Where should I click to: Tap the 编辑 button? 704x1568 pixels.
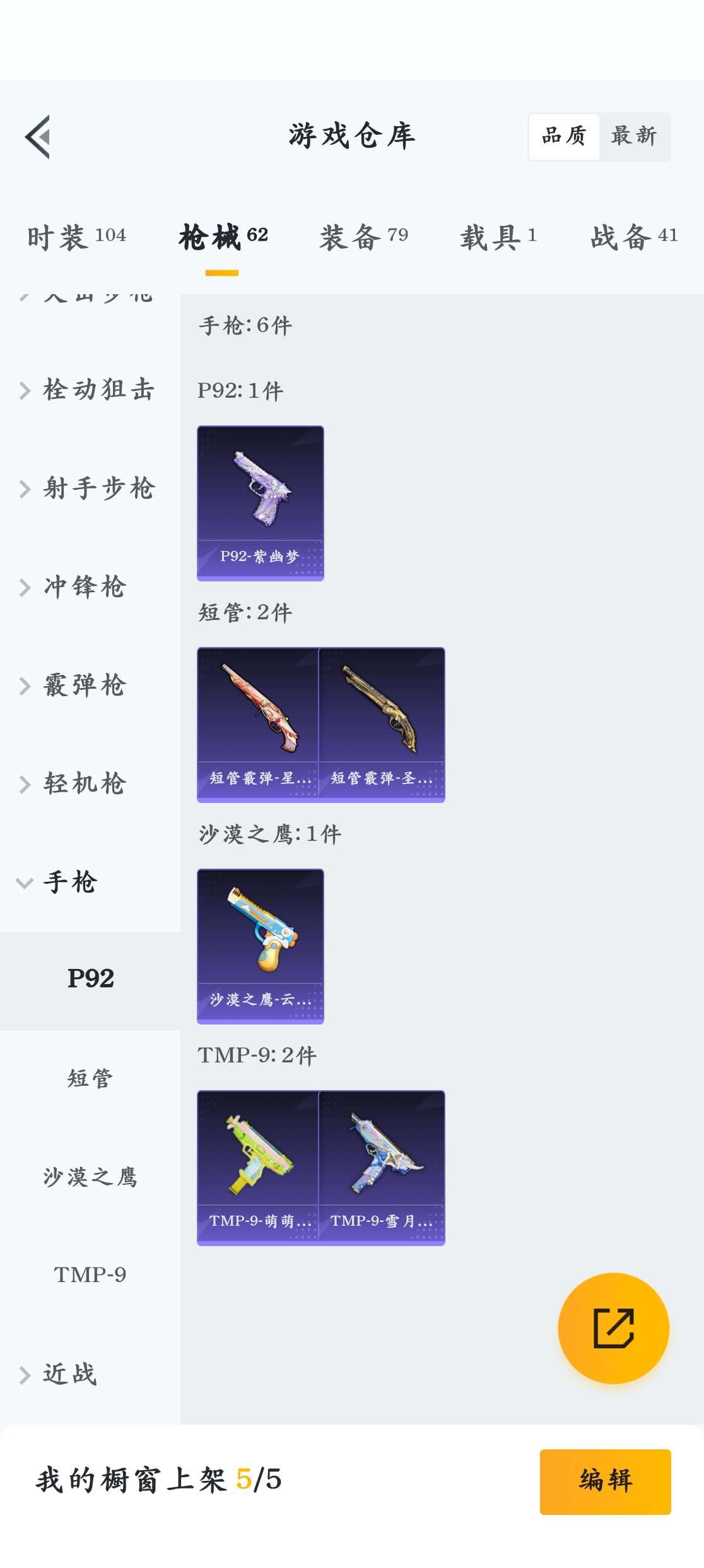604,1481
